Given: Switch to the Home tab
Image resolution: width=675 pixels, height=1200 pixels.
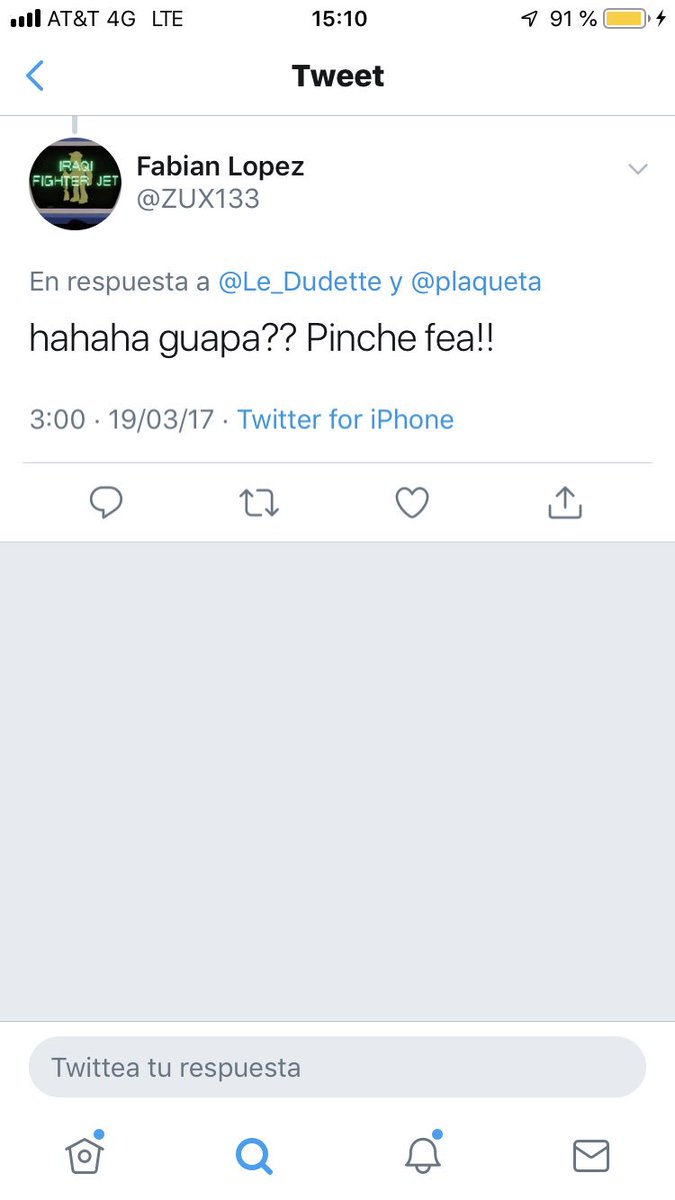Looking at the screenshot, I should [85, 1156].
